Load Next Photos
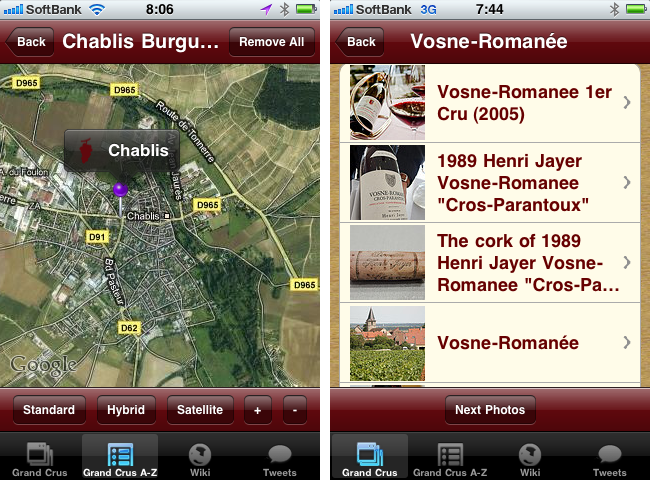Image resolution: width=650 pixels, height=480 pixels. click(489, 410)
